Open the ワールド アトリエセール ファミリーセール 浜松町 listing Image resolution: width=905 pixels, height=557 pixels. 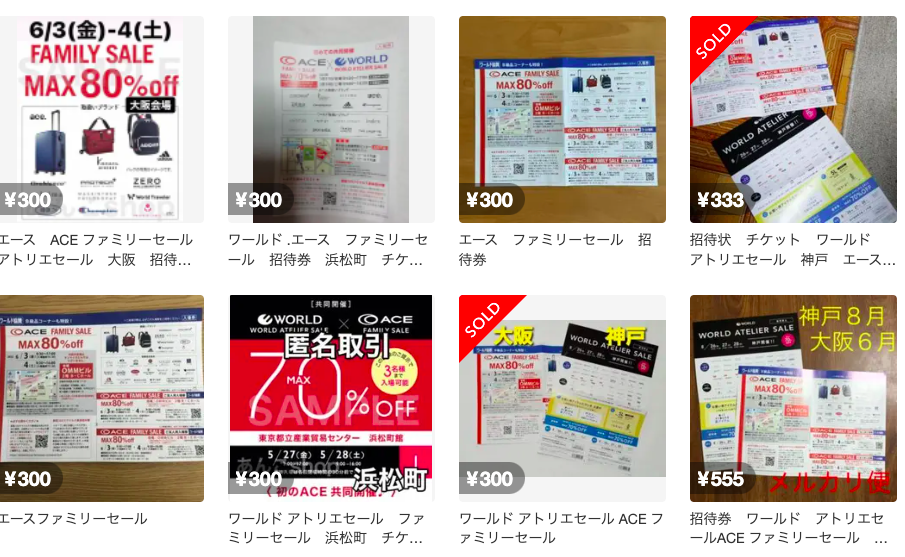click(x=331, y=398)
